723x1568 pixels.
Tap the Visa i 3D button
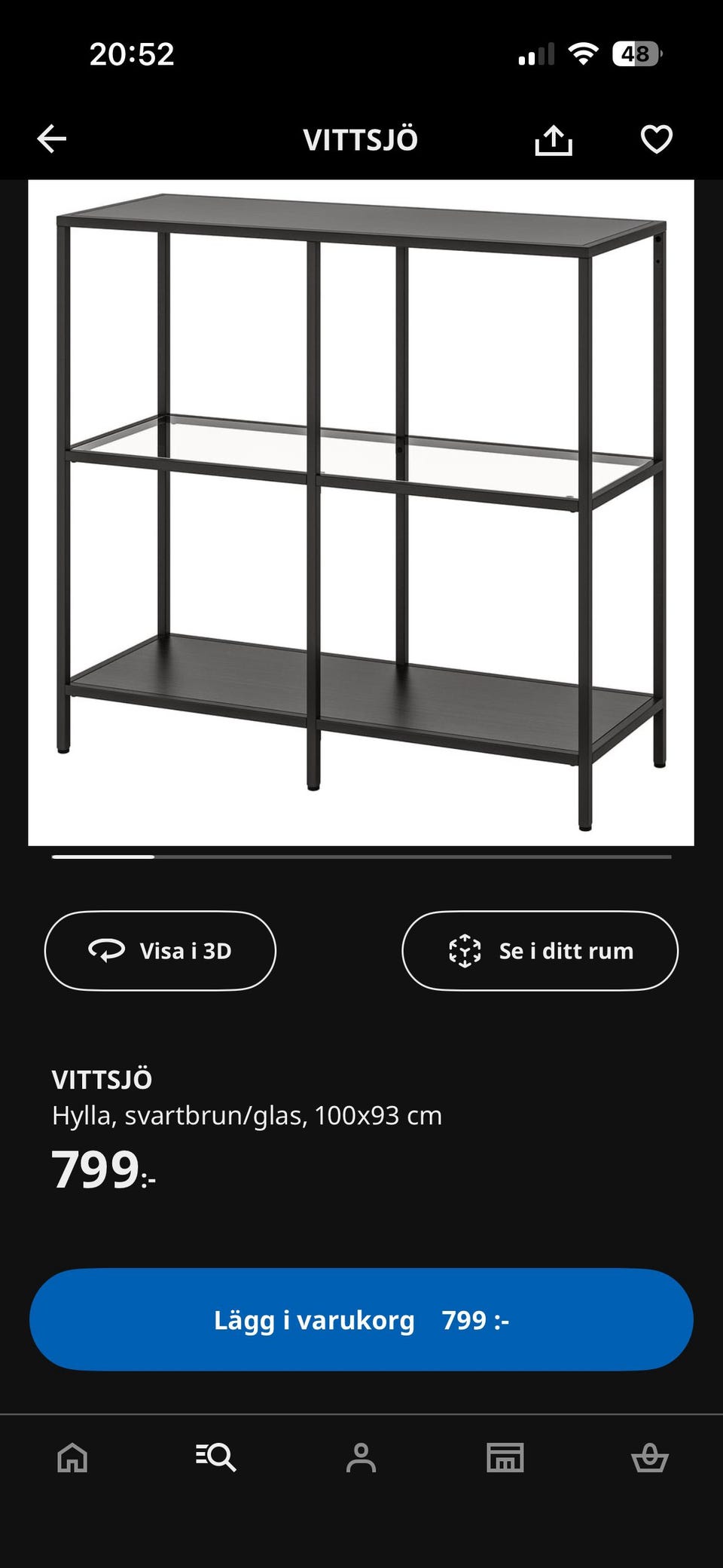tap(160, 951)
